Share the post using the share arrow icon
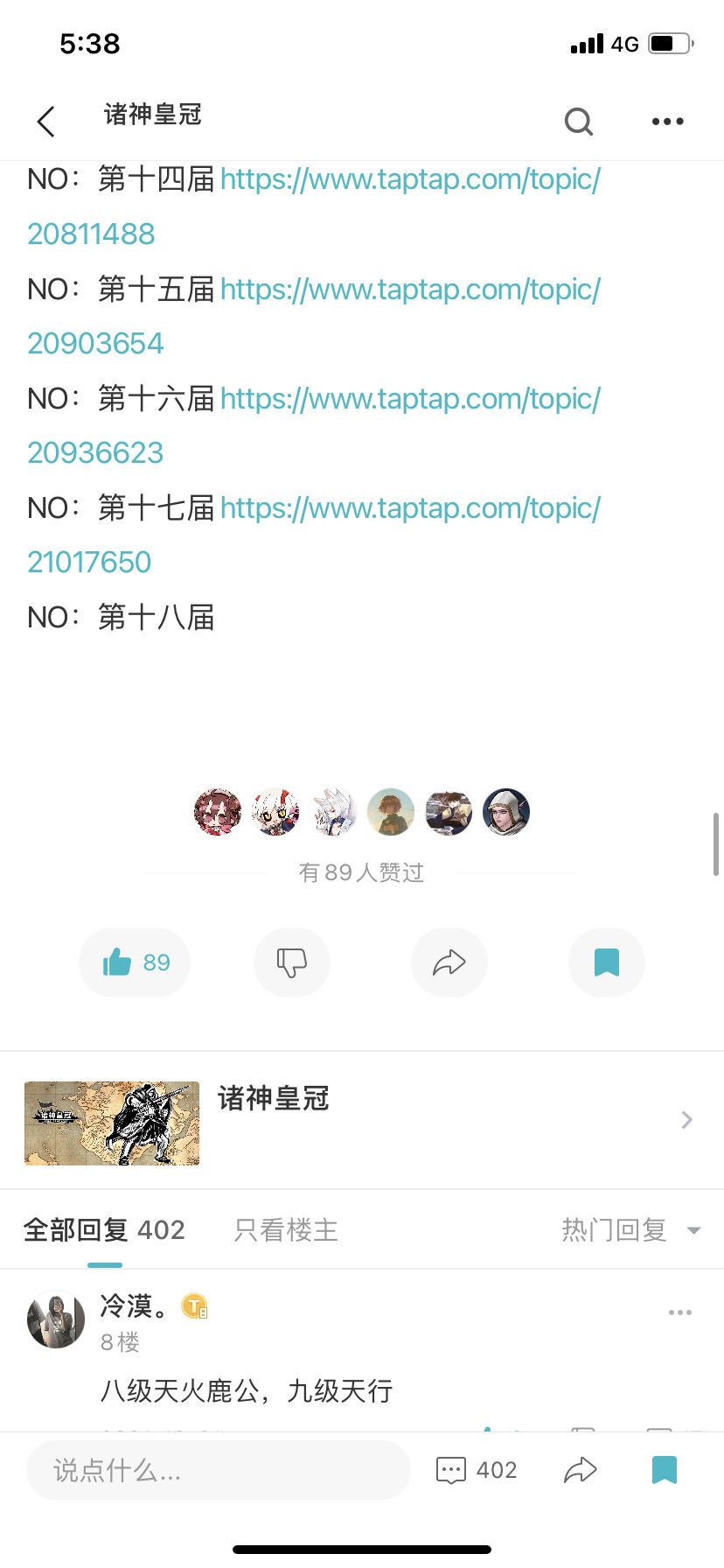 tap(449, 962)
